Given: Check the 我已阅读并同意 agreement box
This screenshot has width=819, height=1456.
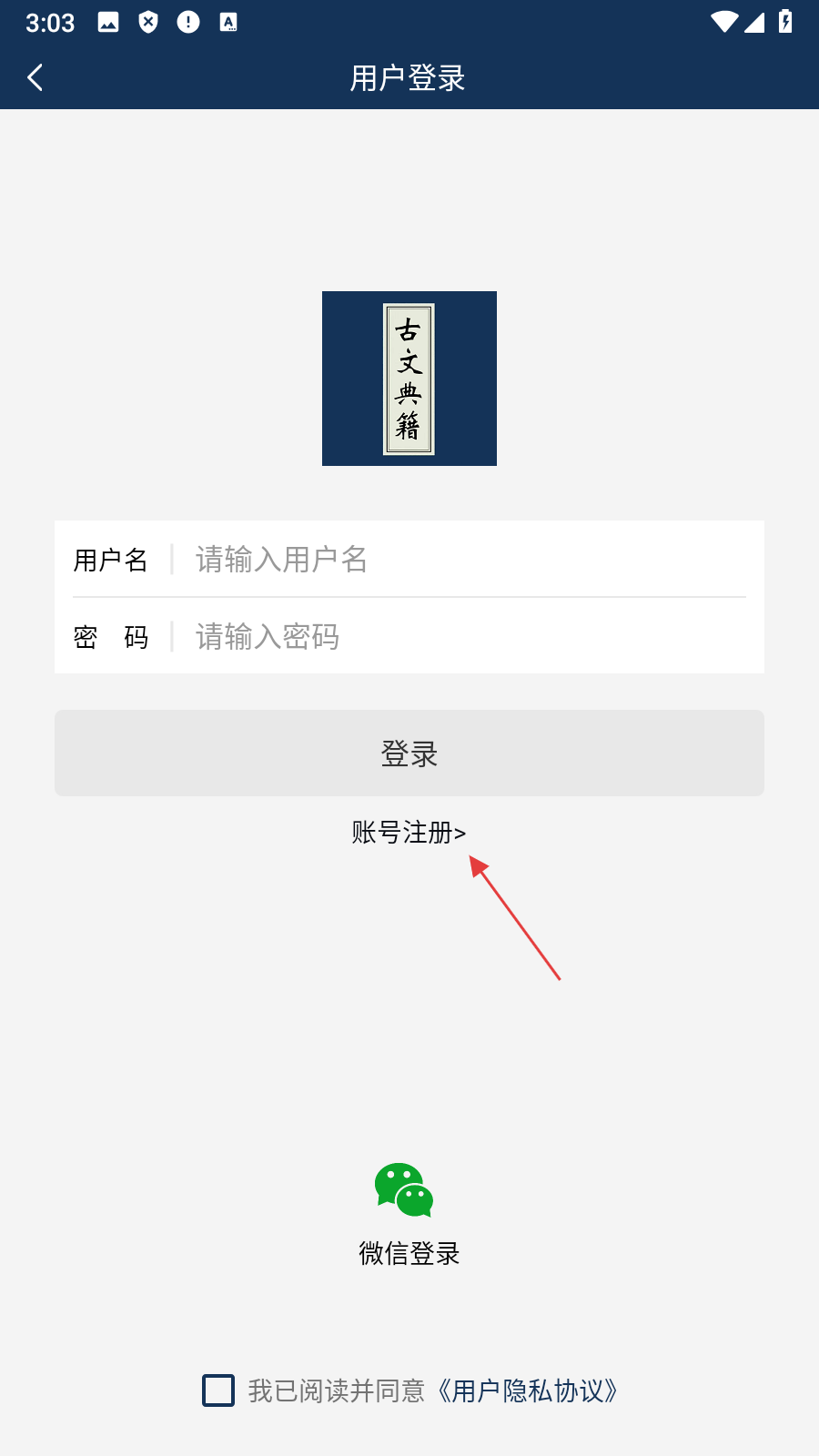Looking at the screenshot, I should [218, 1390].
